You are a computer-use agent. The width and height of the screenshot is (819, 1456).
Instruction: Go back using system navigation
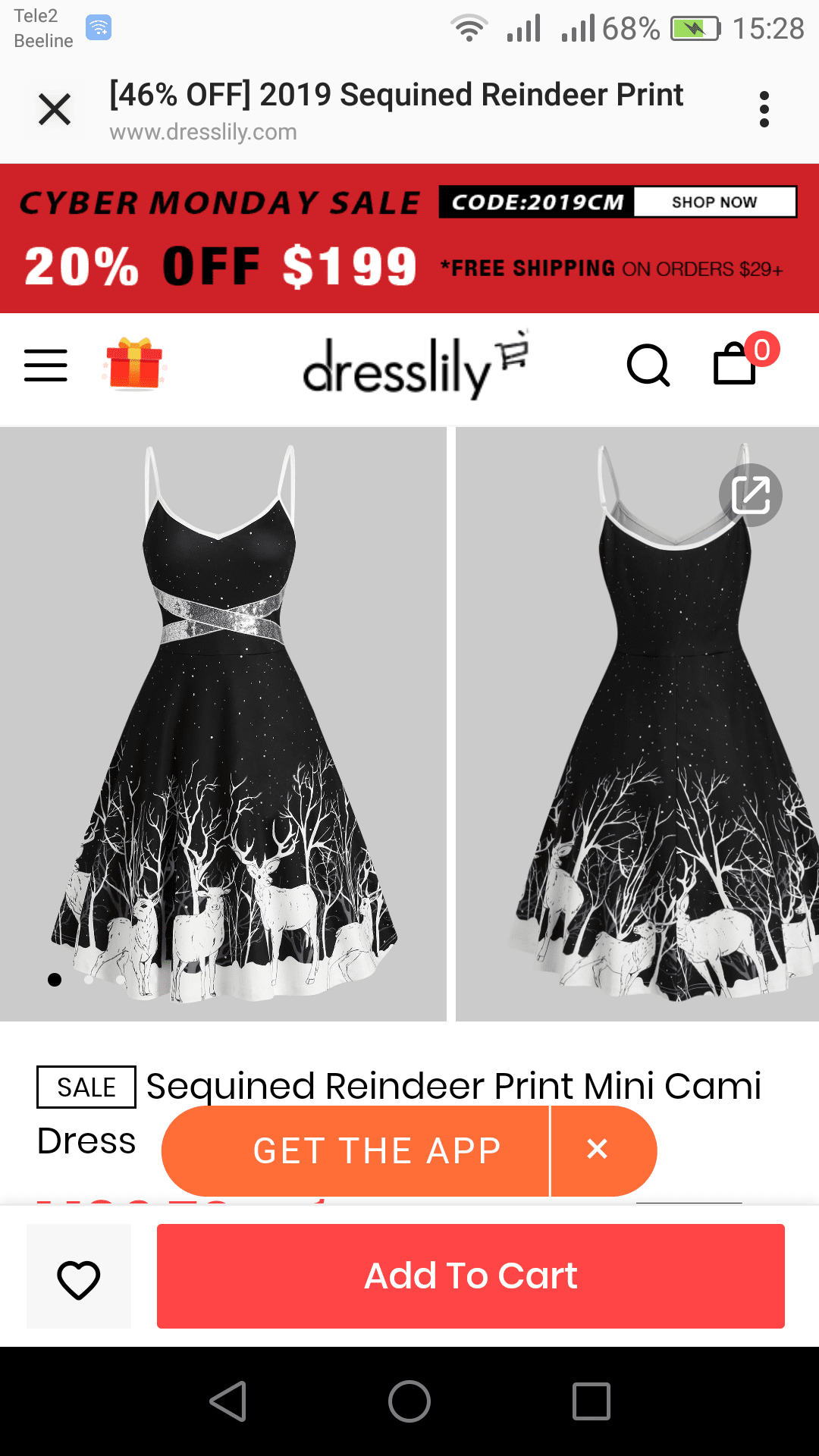(227, 1401)
